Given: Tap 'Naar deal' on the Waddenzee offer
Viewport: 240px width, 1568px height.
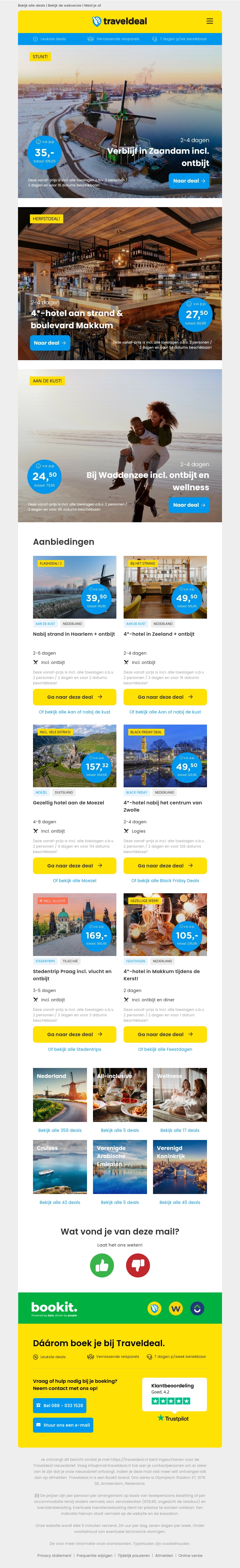Looking at the screenshot, I should tap(189, 505).
